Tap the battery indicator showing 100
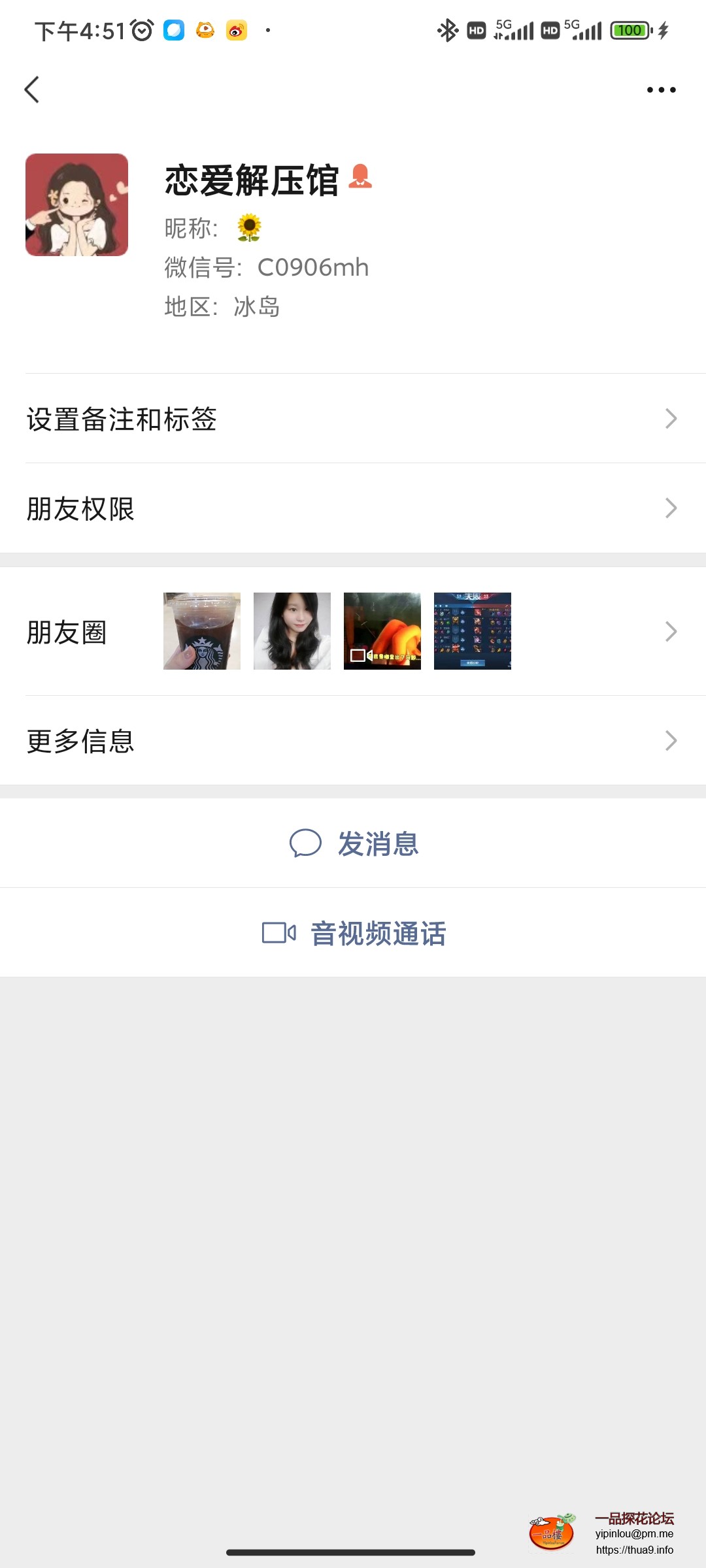This screenshot has height=1568, width=706. [x=629, y=30]
